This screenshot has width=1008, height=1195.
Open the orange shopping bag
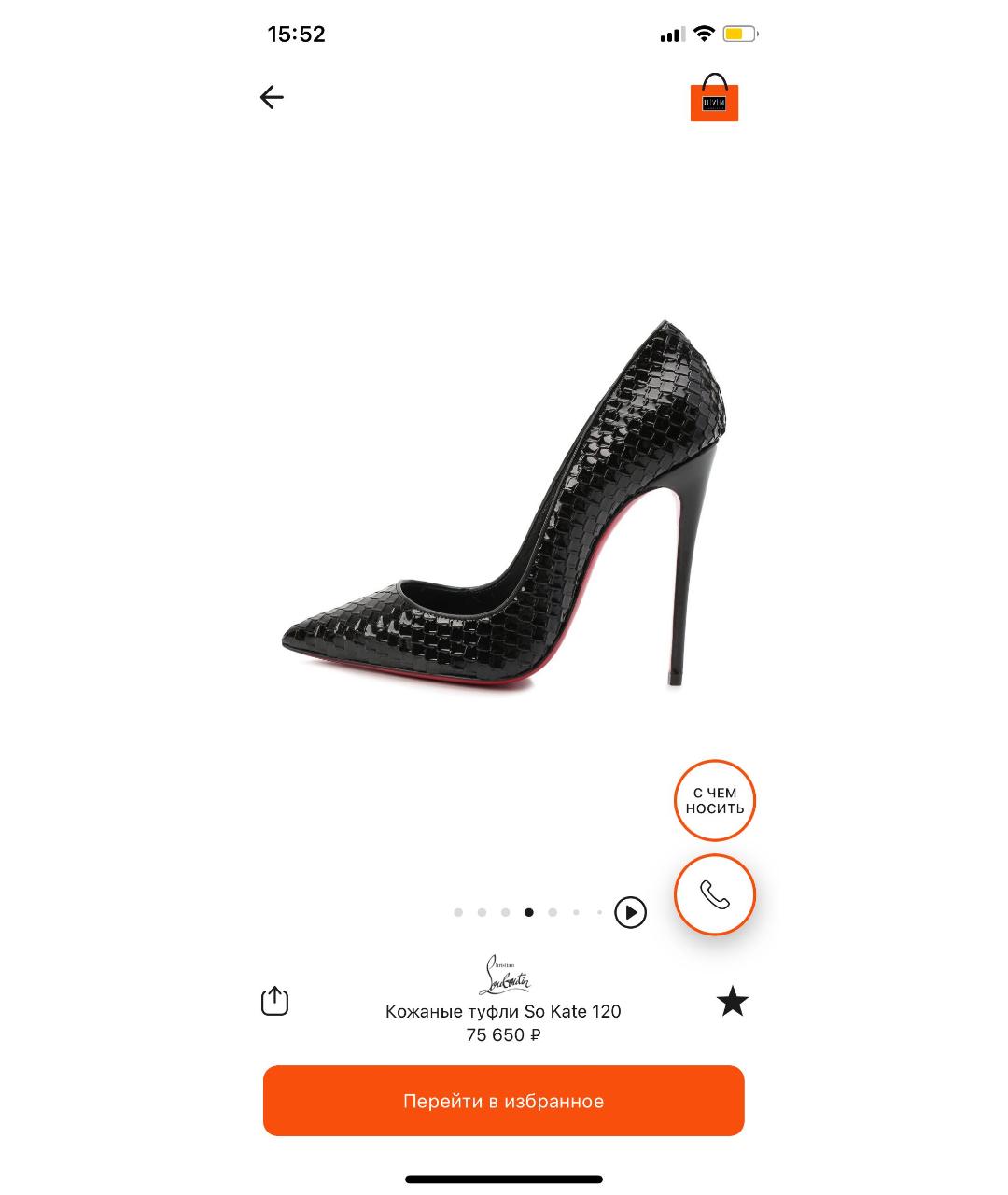[x=714, y=98]
